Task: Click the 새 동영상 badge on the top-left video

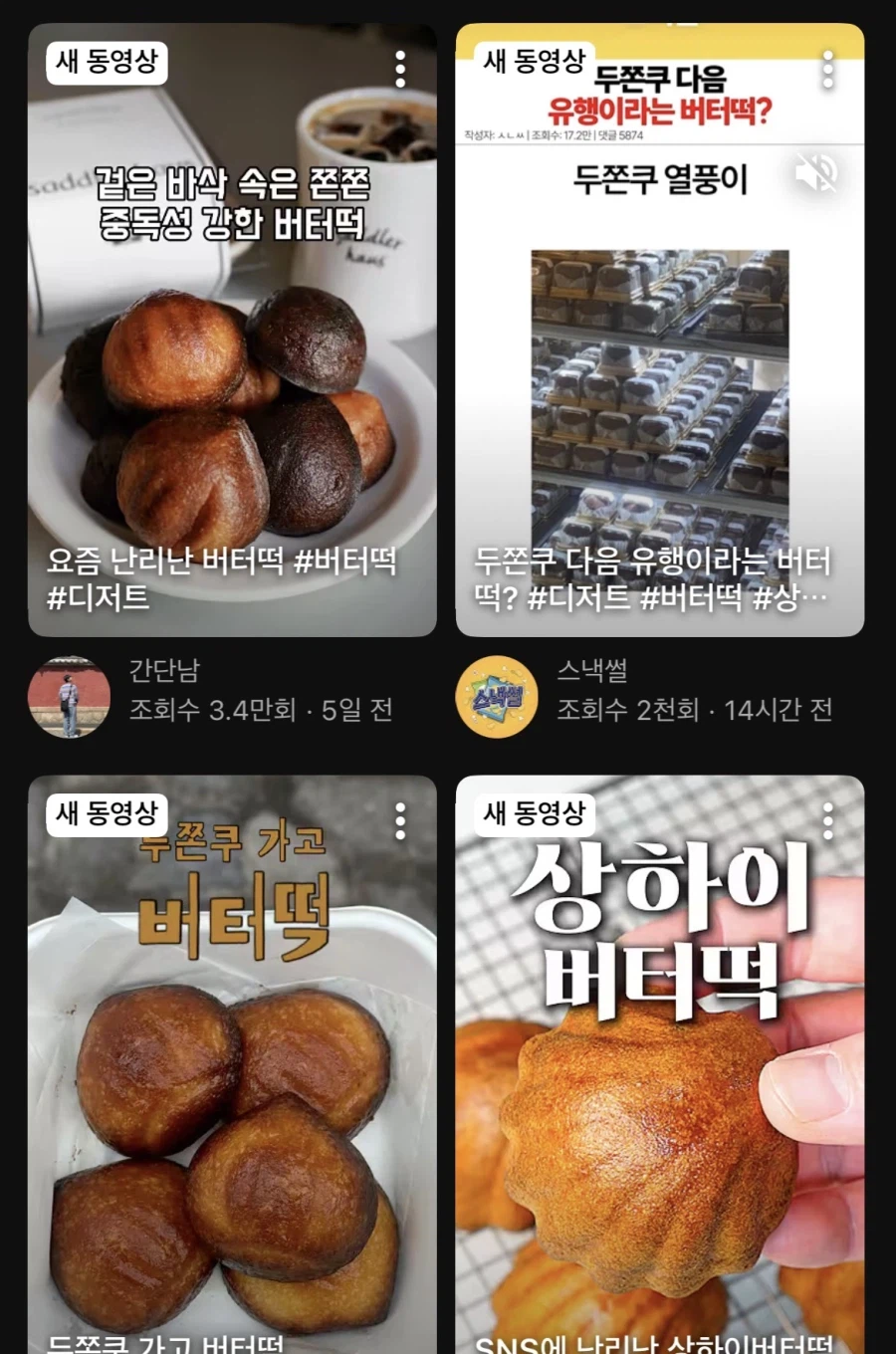Action: 110,61
